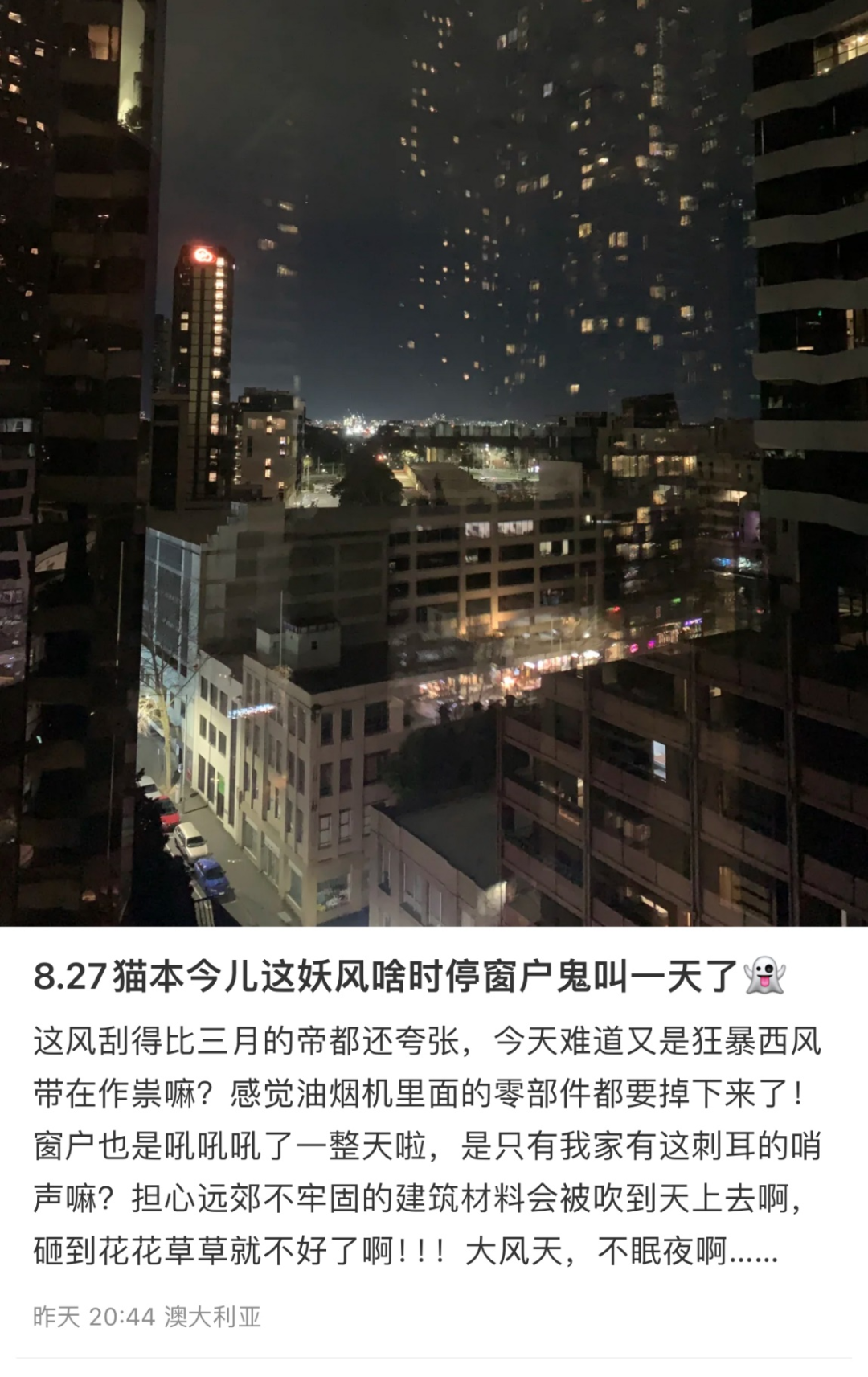The width and height of the screenshot is (868, 1377).
Task: Open the night city photo full screen
Action: tap(434, 463)
